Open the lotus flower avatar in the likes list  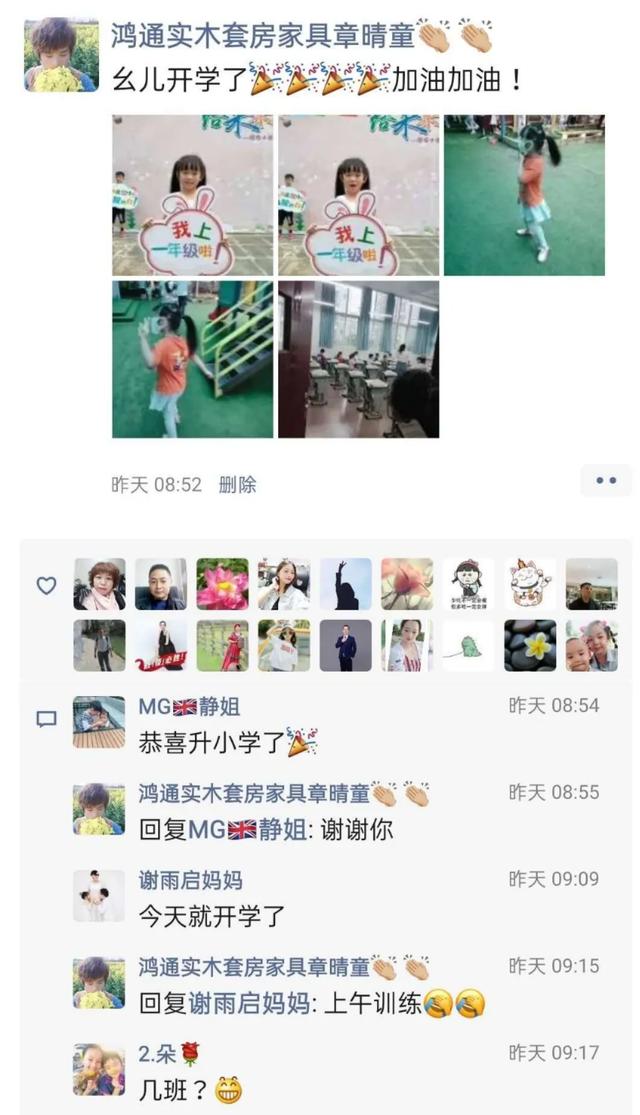tap(222, 584)
